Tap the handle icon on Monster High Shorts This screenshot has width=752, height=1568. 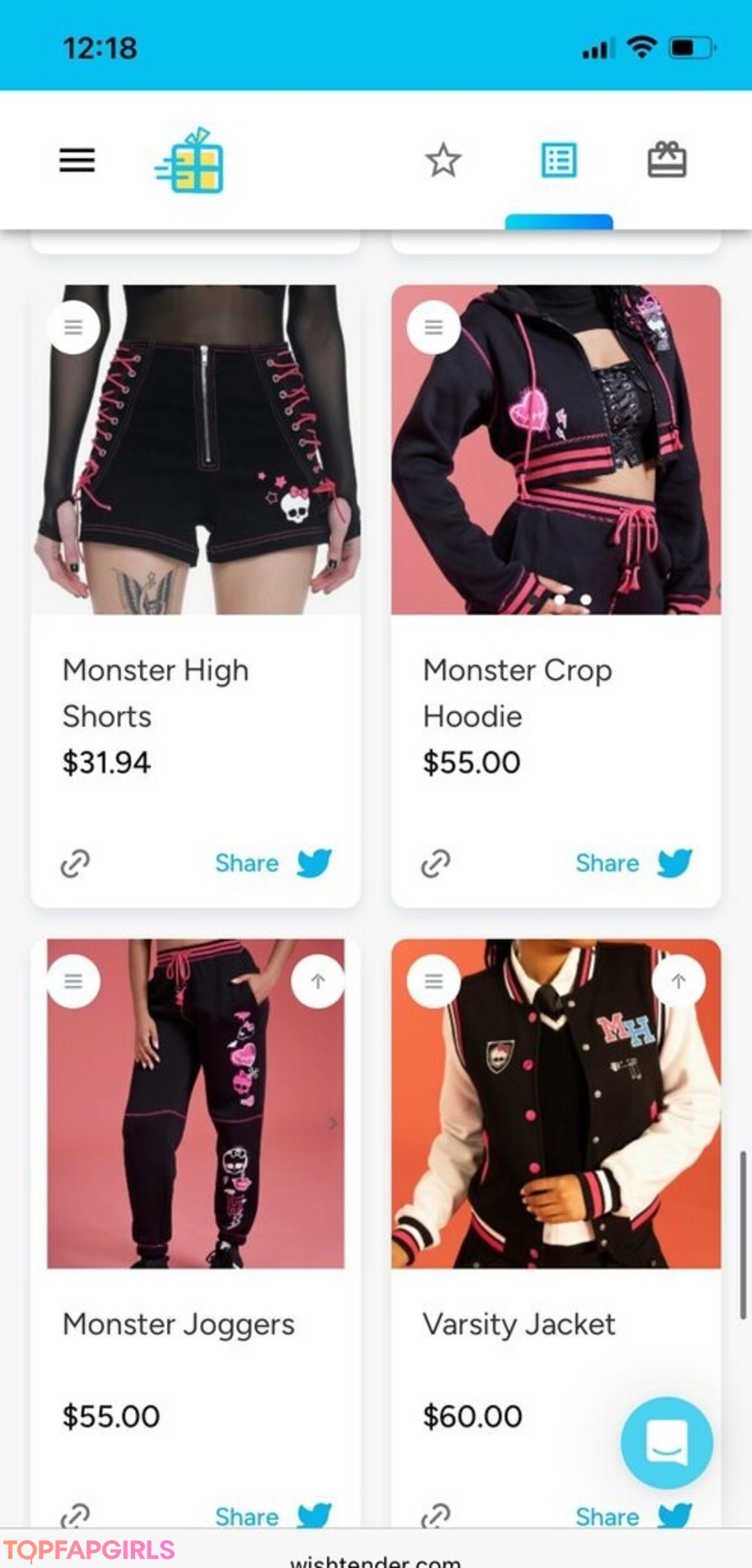point(73,327)
